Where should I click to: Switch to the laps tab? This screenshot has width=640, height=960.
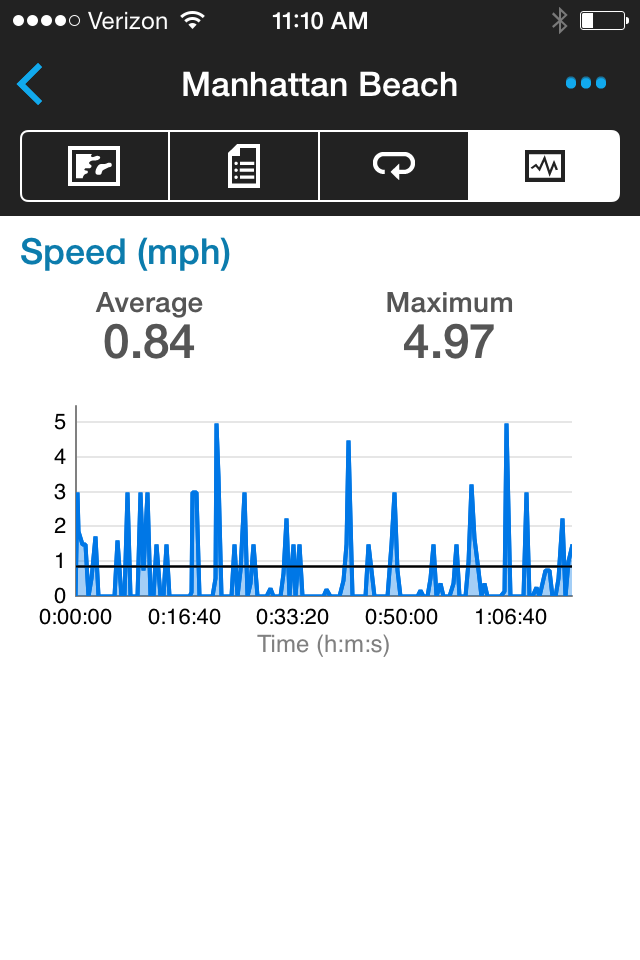tap(393, 166)
